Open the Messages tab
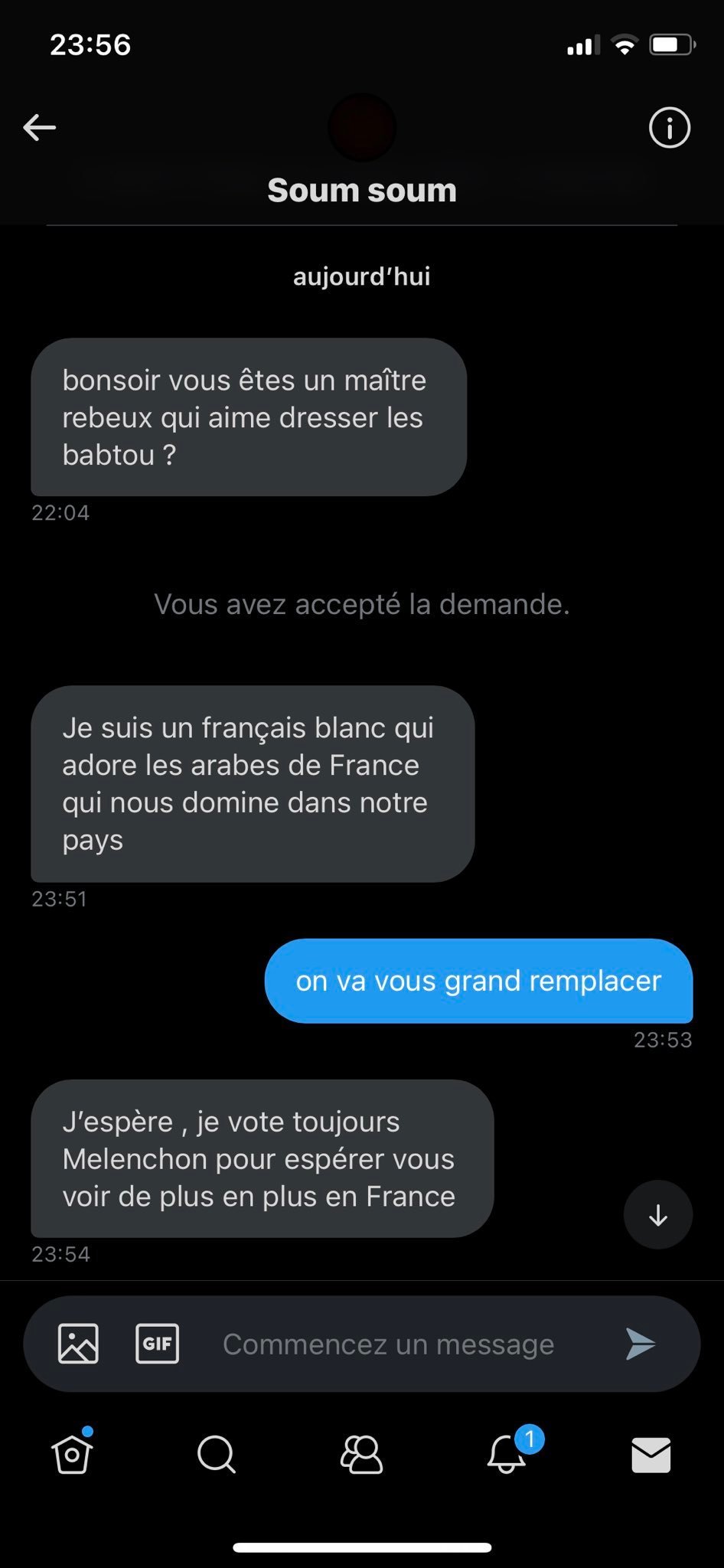The width and height of the screenshot is (724, 1568). coord(651,1454)
